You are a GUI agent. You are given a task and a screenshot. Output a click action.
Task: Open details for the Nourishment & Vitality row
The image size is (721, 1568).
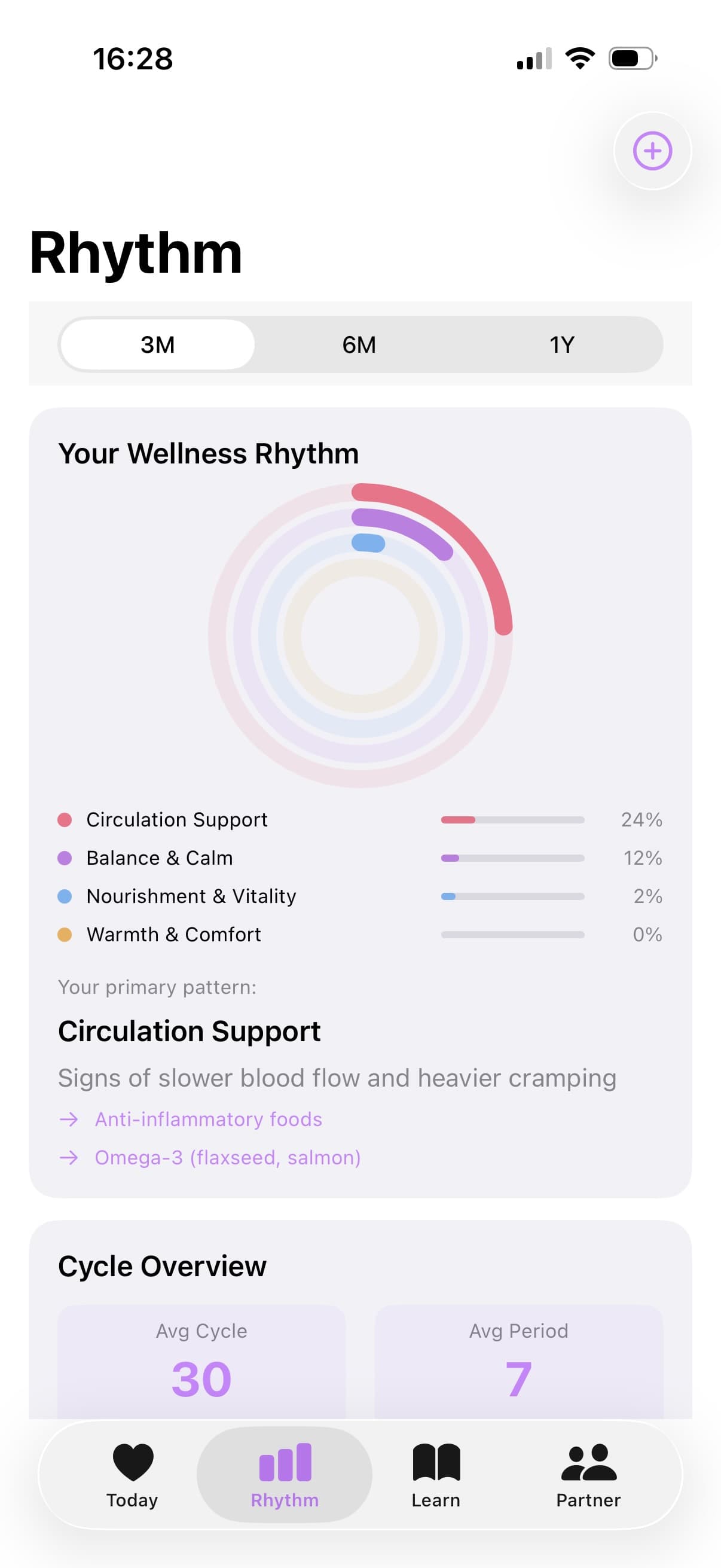click(191, 896)
